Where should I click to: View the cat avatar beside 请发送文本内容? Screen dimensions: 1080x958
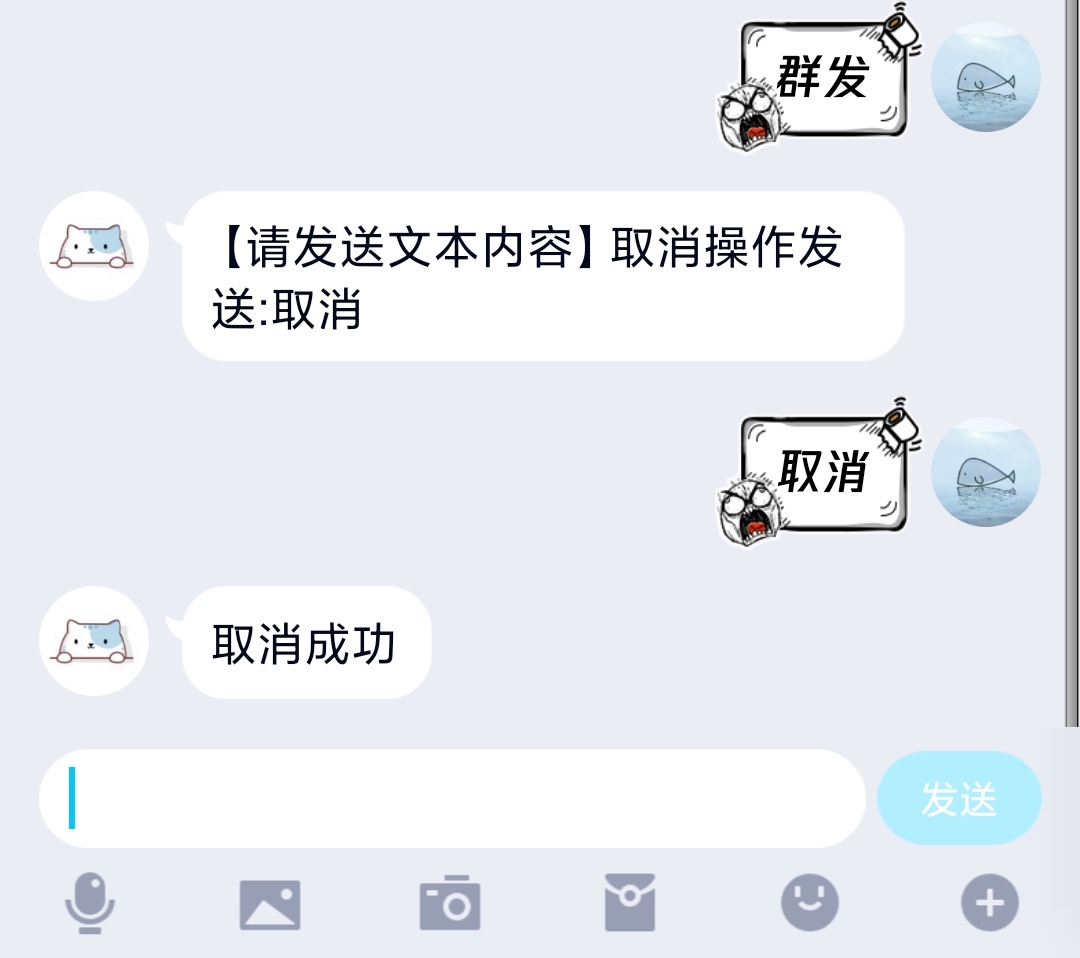pos(94,246)
